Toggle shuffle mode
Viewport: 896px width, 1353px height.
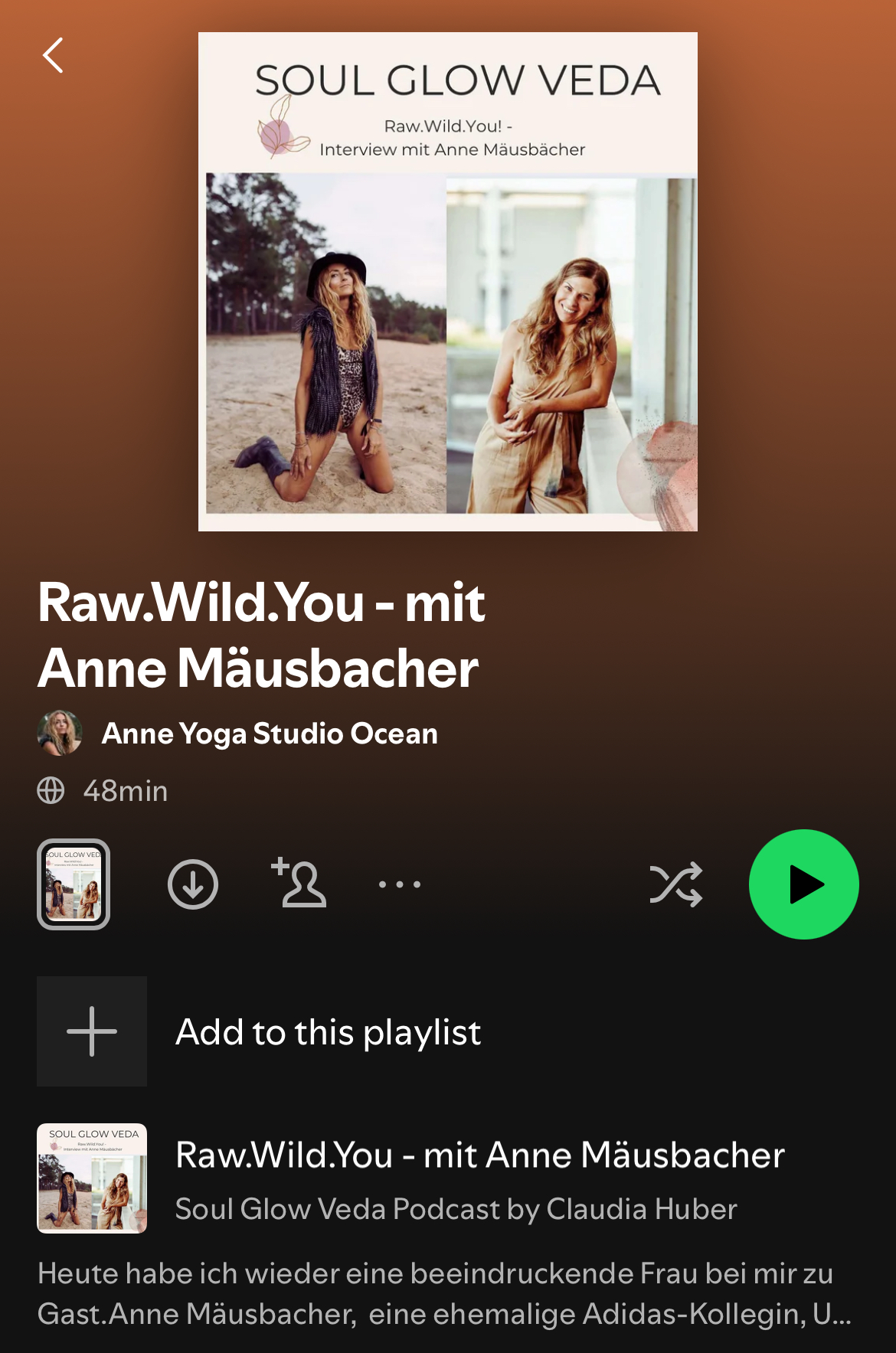(x=675, y=884)
